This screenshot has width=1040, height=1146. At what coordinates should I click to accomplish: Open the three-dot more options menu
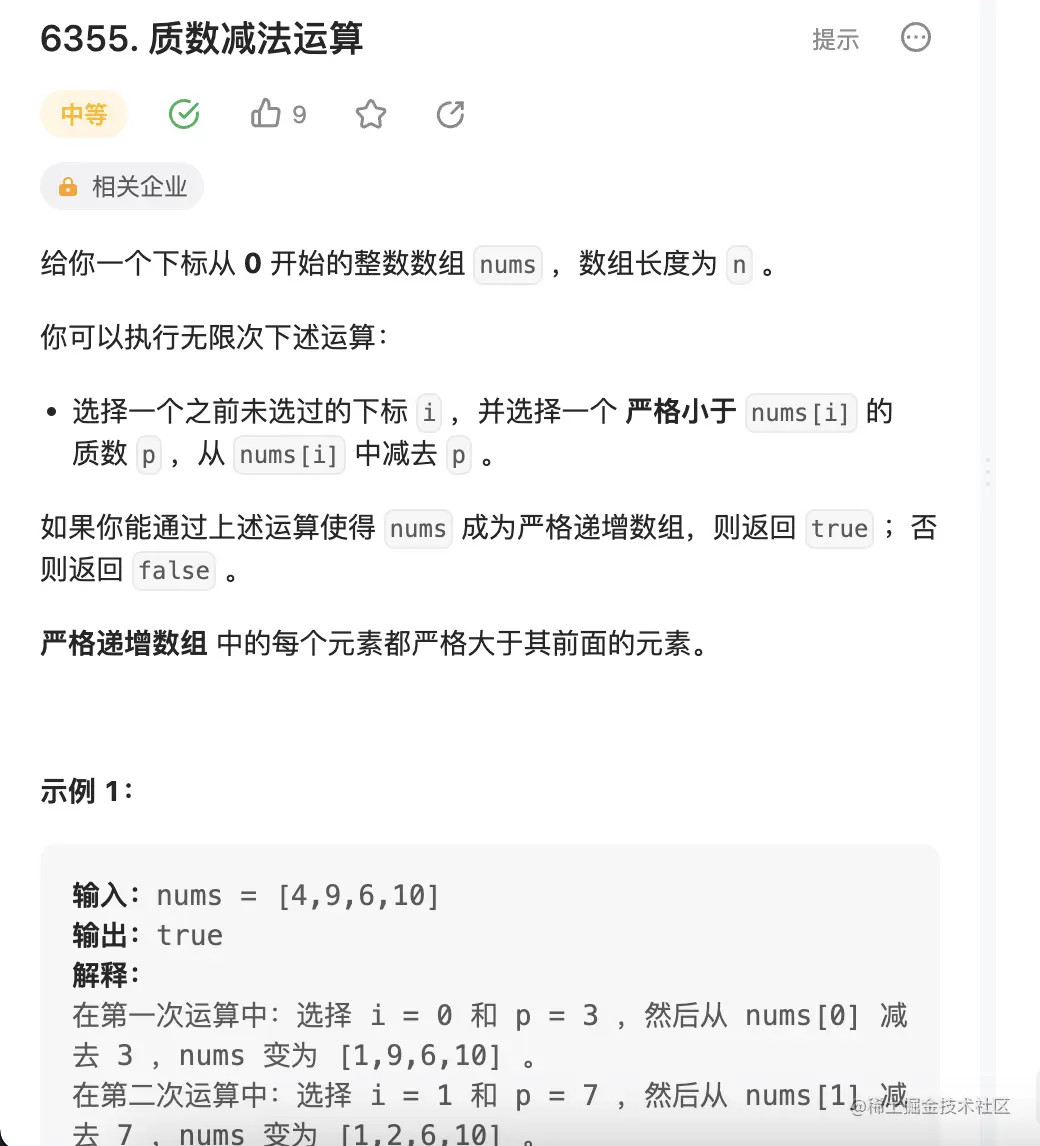(x=916, y=38)
